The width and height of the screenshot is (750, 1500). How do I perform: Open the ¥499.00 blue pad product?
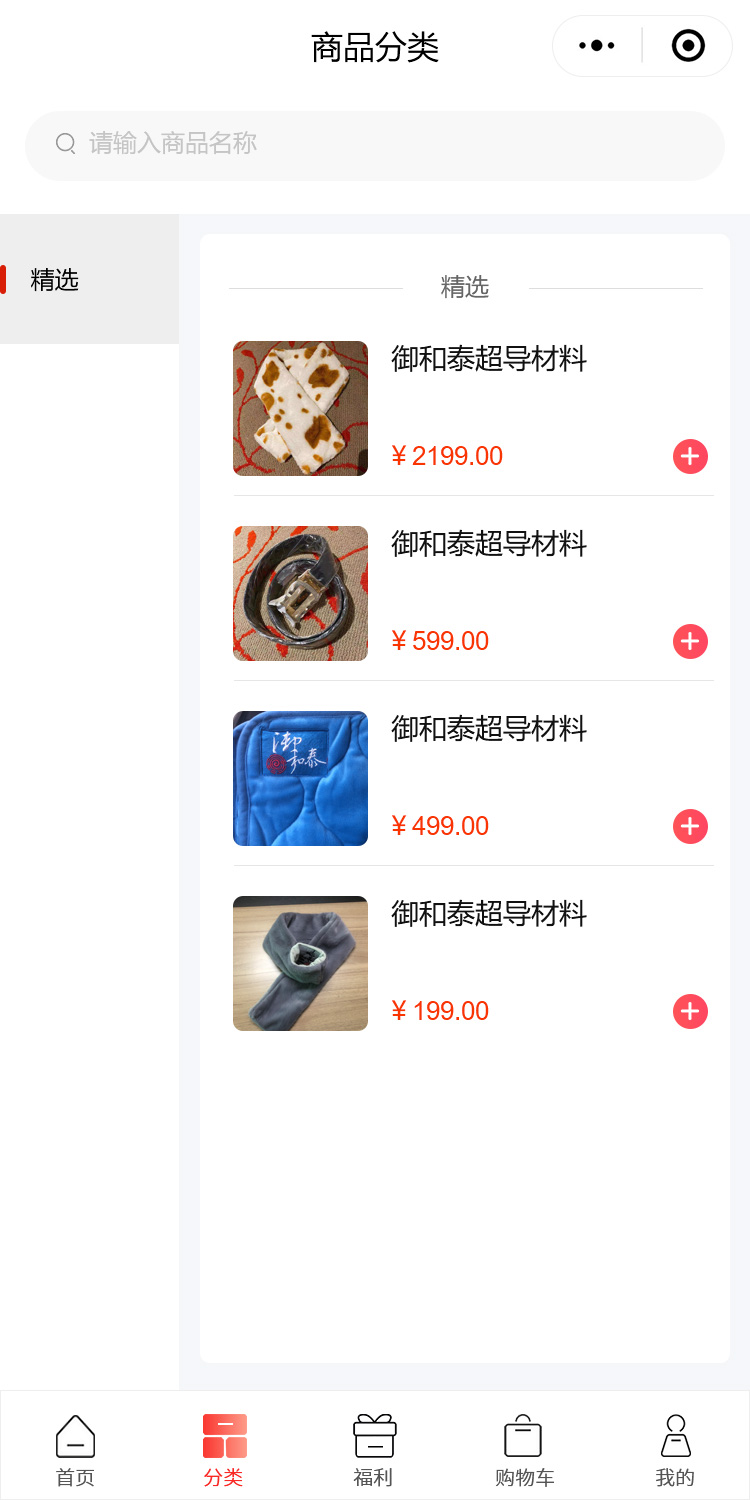click(x=300, y=778)
